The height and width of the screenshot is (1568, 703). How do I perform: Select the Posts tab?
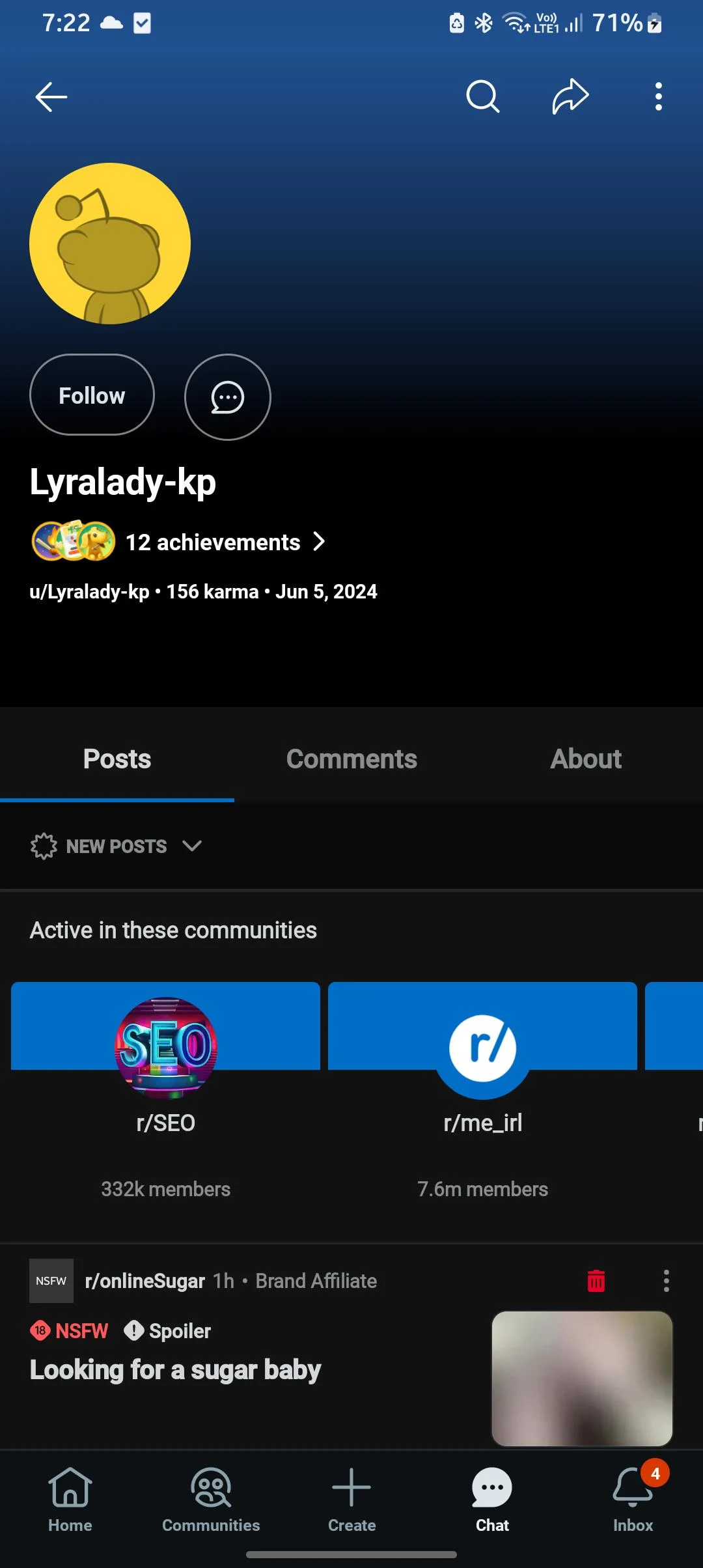117,759
